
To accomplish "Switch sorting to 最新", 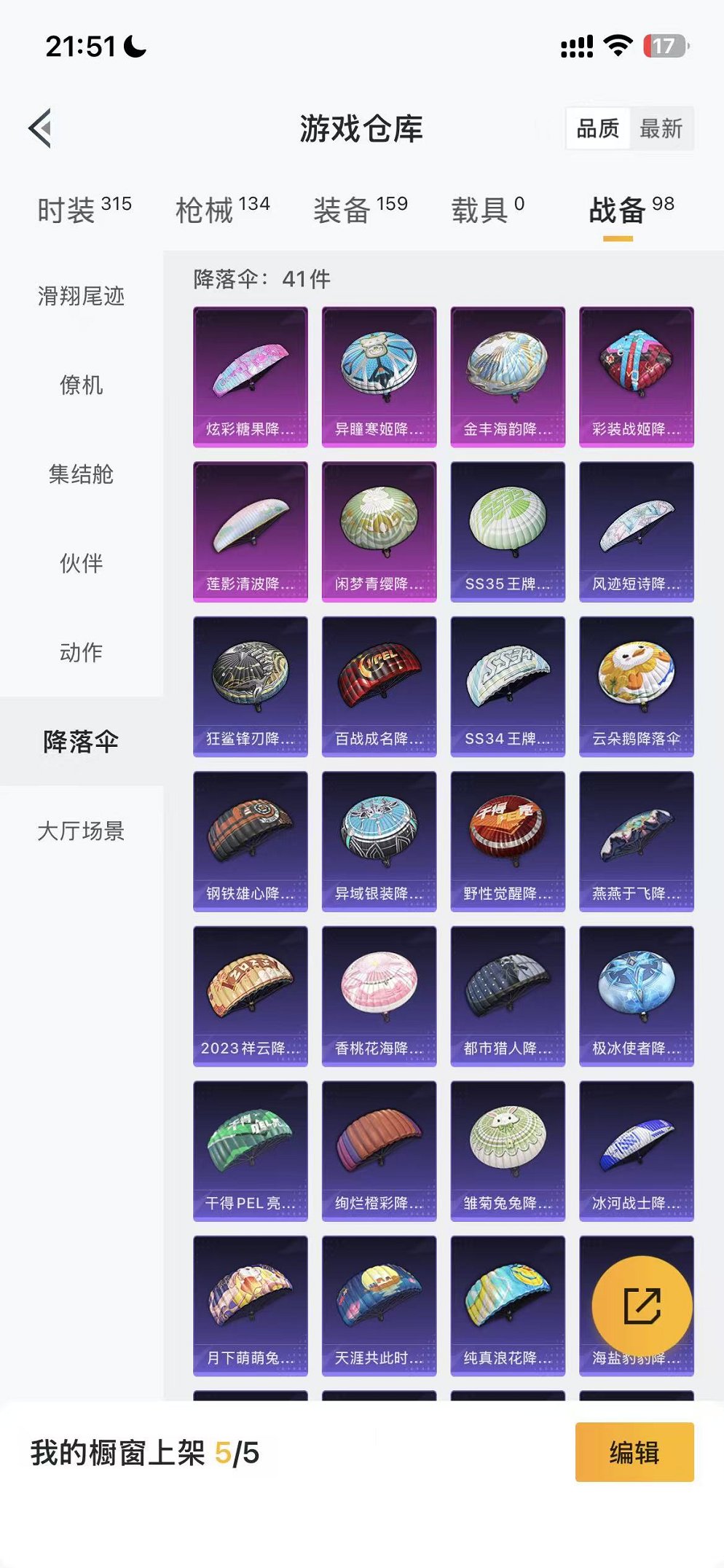I will [662, 130].
